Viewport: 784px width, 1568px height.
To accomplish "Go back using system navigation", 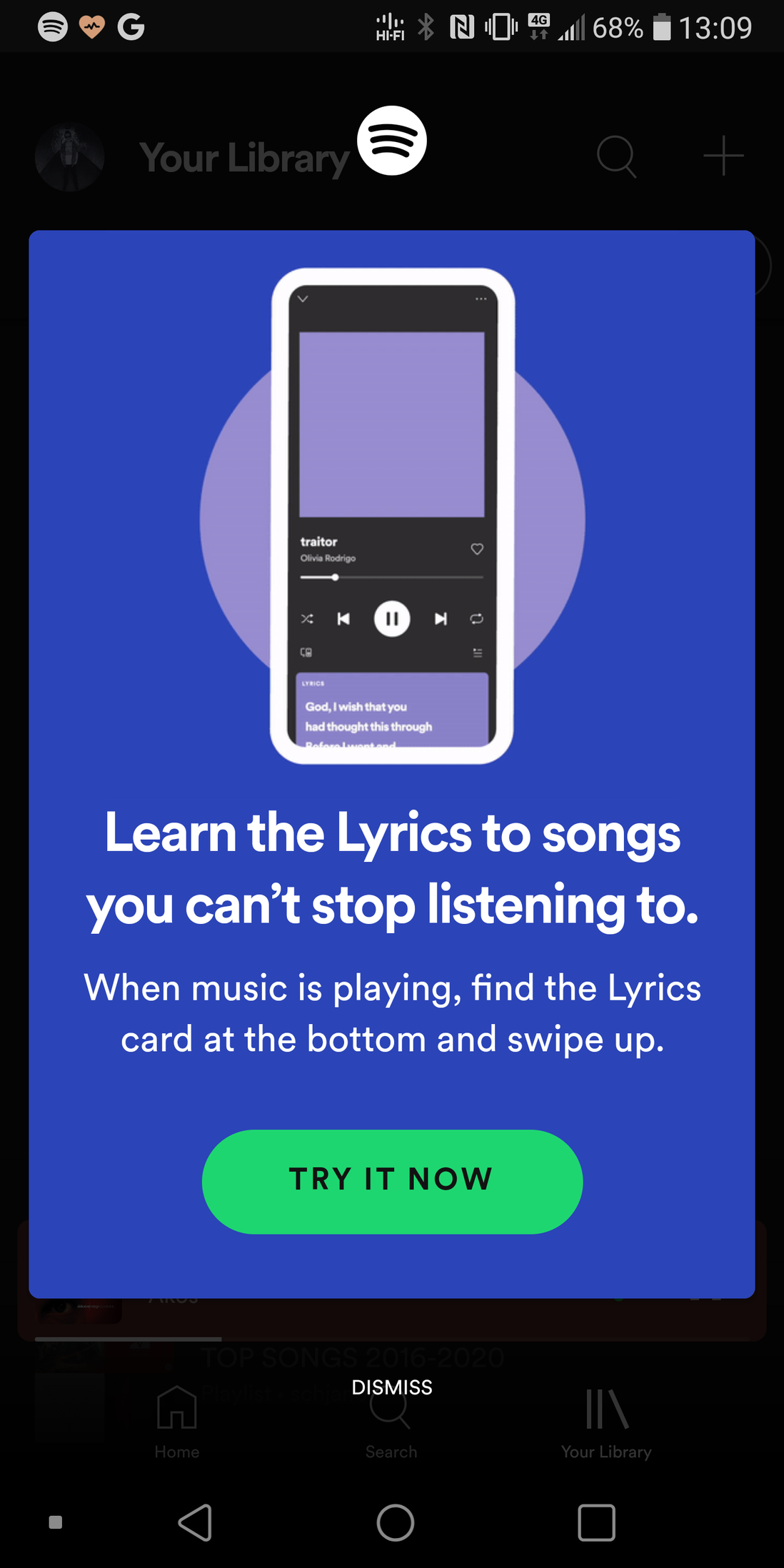I will tap(195, 1522).
